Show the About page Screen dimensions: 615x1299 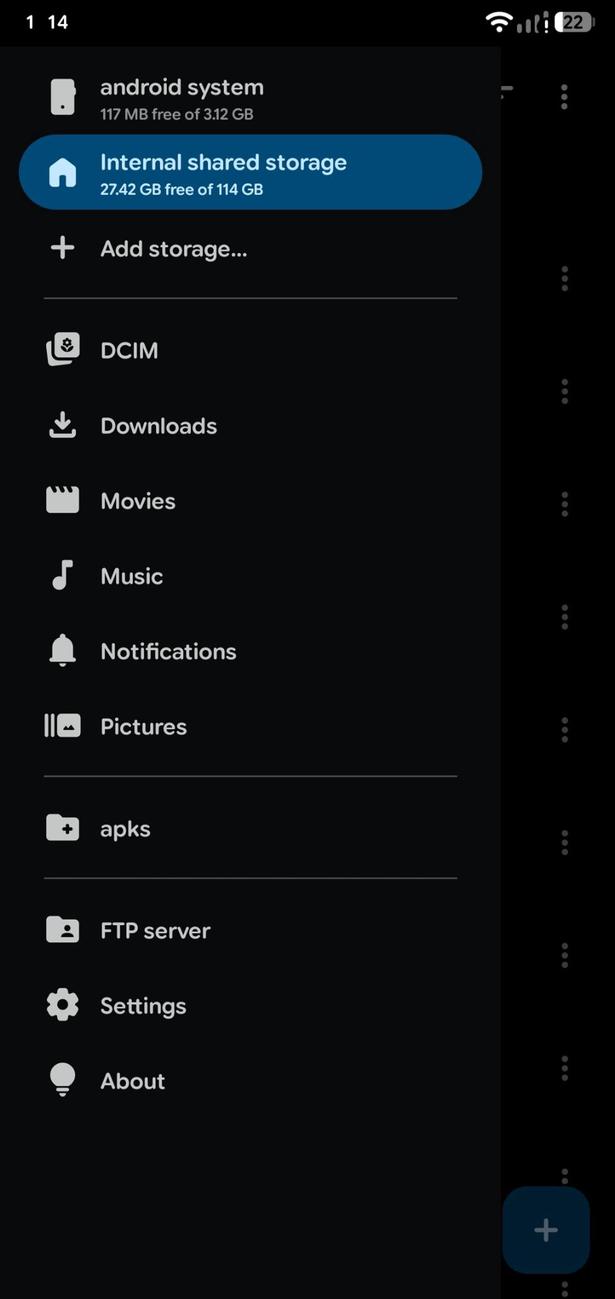[x=132, y=1081]
